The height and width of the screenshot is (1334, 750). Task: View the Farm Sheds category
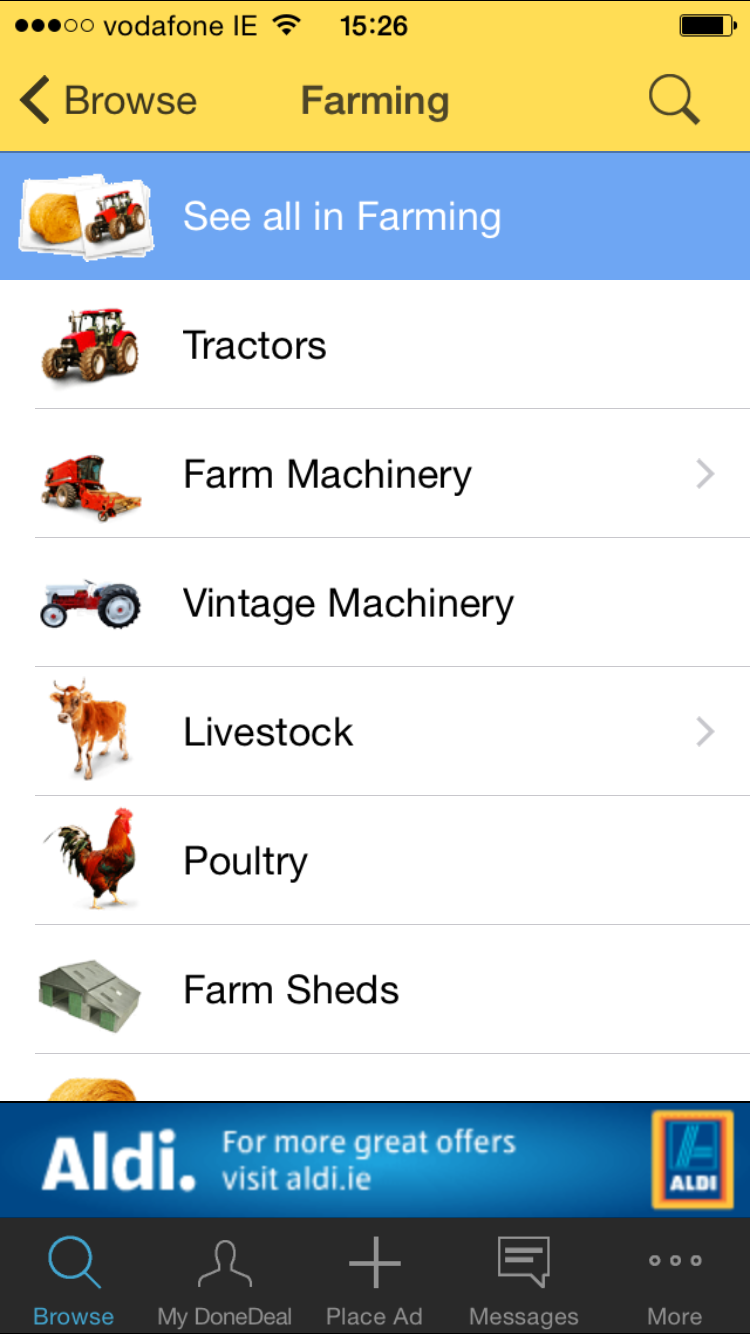click(375, 990)
